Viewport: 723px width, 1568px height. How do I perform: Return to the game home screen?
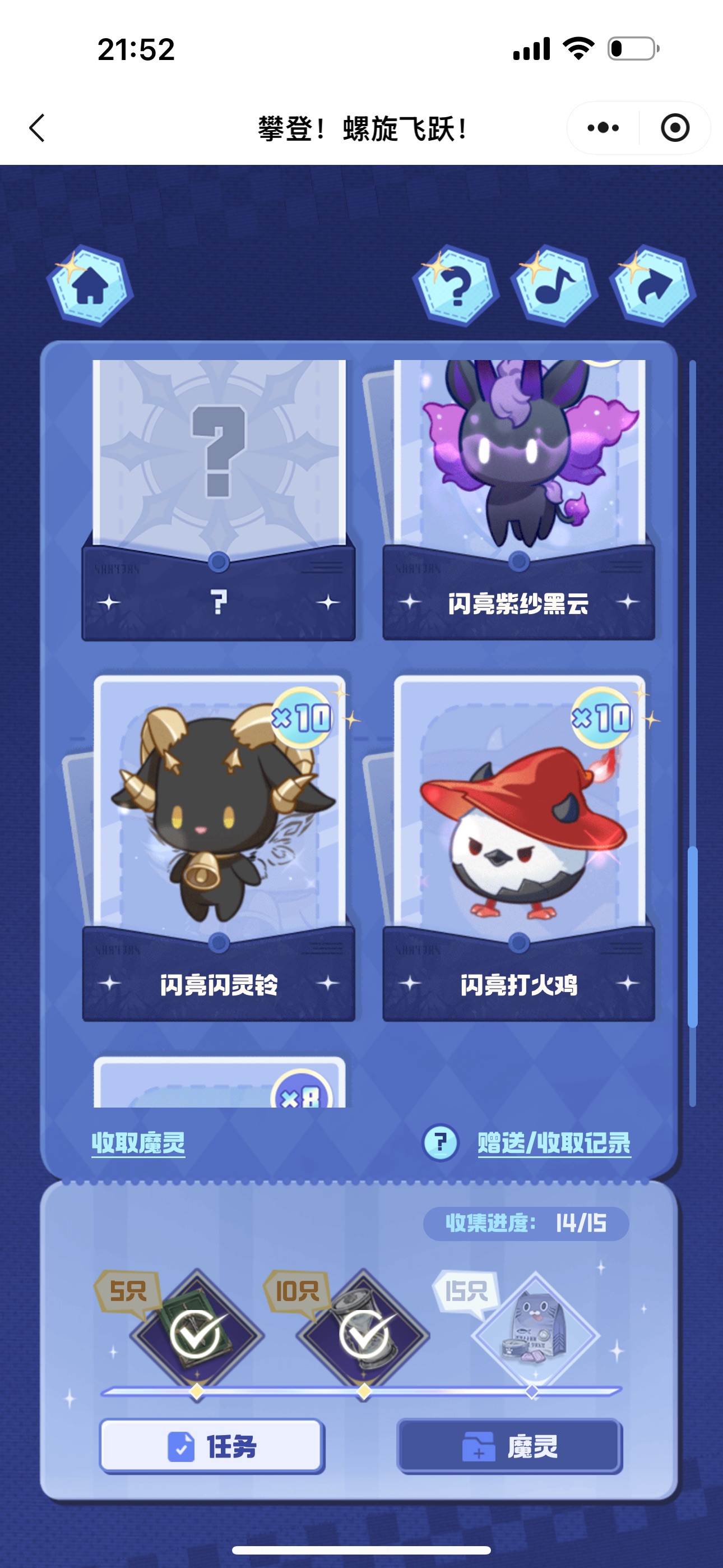coord(90,285)
